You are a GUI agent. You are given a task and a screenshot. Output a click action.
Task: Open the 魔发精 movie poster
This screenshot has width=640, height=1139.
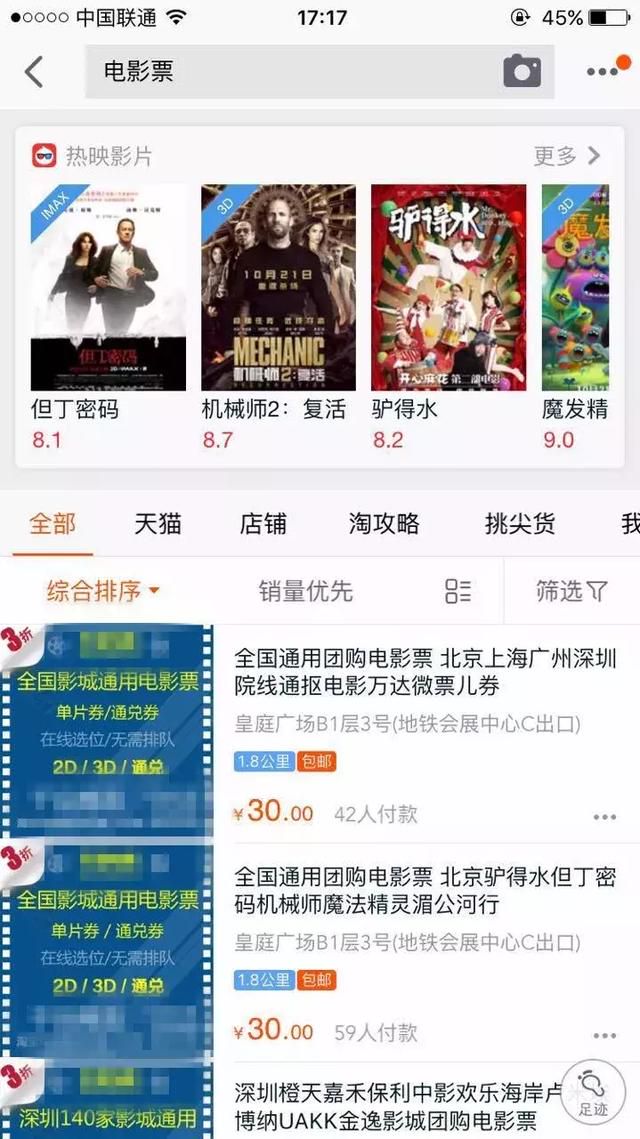[x=576, y=287]
